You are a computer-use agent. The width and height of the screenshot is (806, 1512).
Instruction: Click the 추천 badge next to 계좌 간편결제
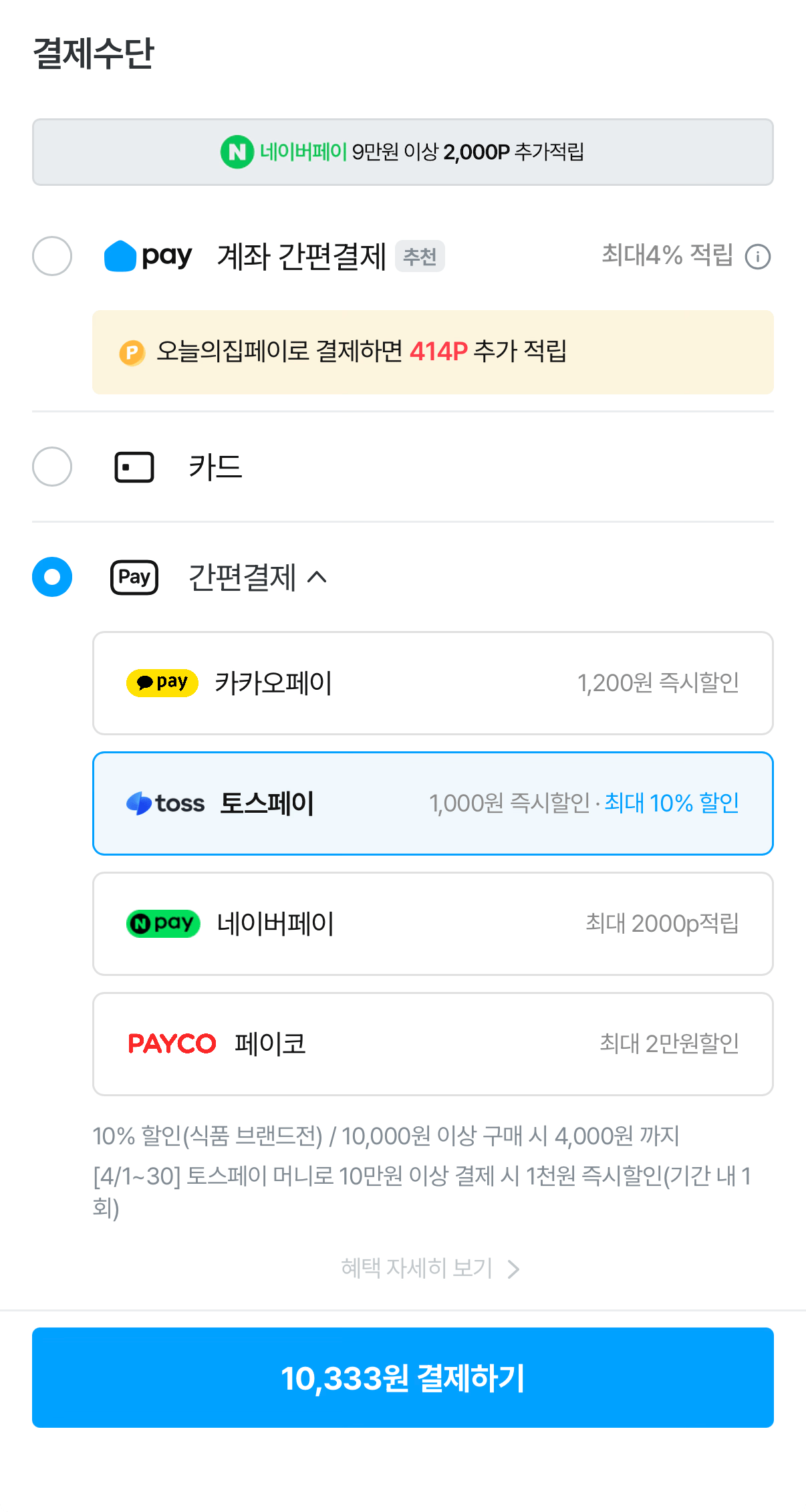(420, 256)
